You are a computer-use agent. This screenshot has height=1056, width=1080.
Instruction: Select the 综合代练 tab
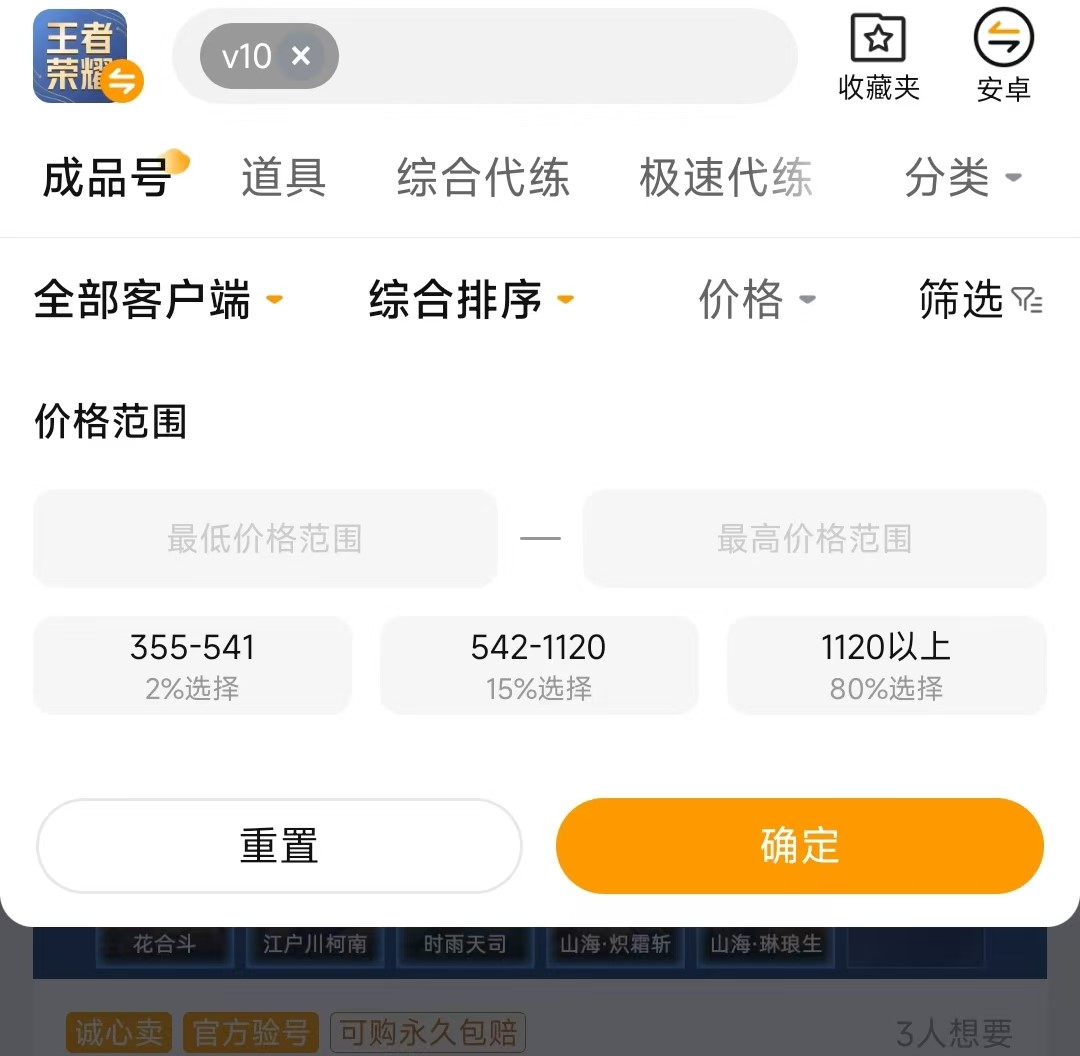click(x=483, y=178)
